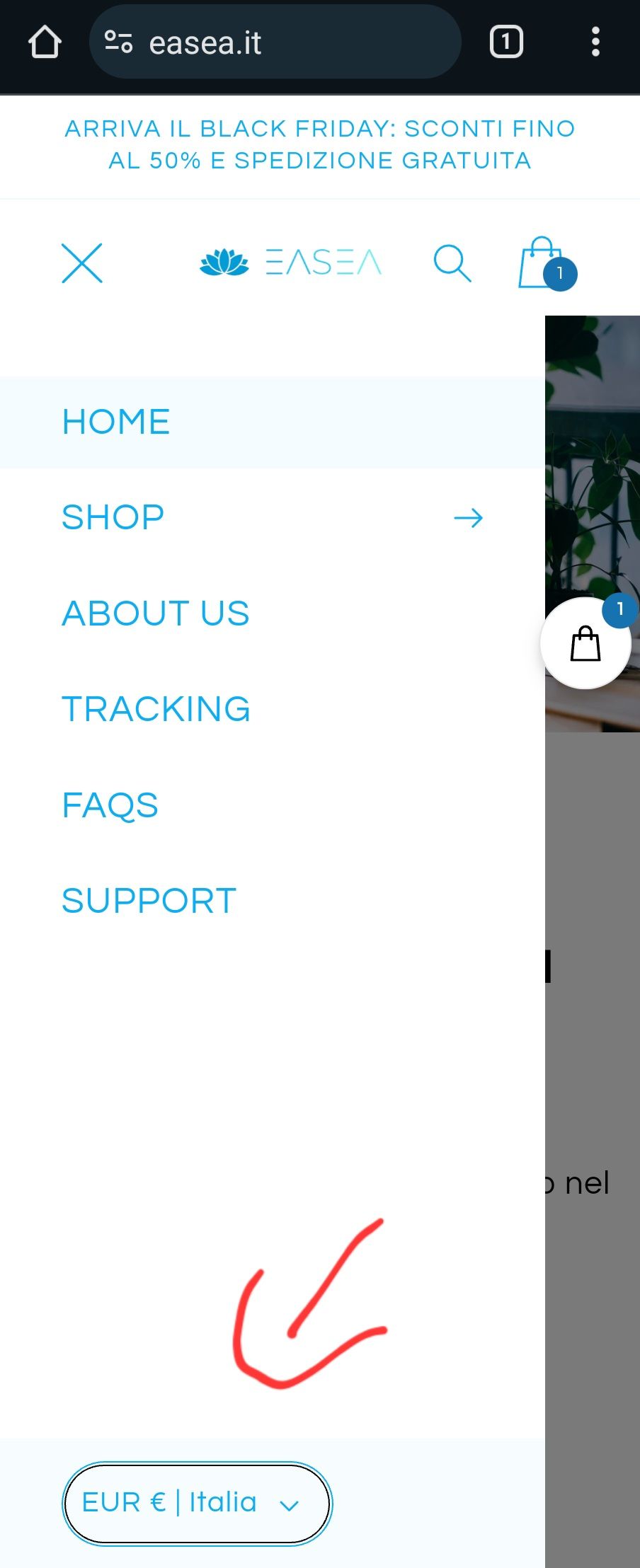Expand the SHOP submenu
640x1568 pixels.
tap(468, 519)
